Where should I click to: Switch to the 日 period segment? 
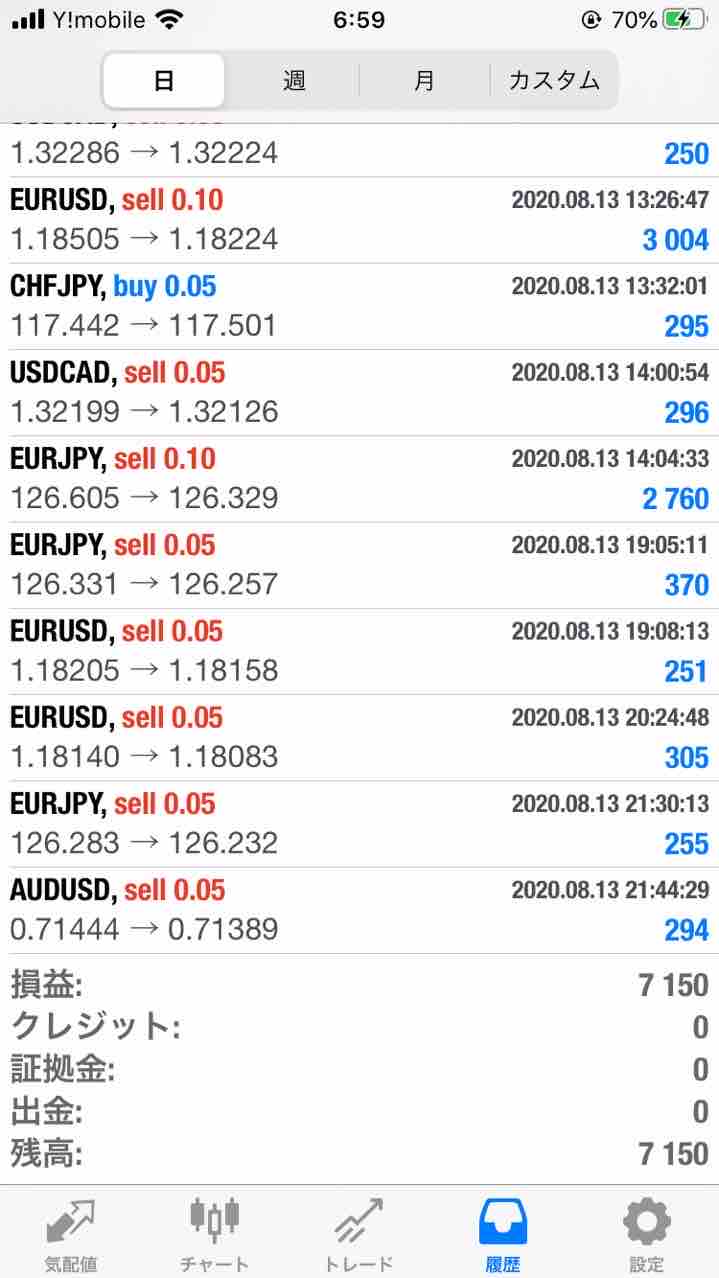164,80
